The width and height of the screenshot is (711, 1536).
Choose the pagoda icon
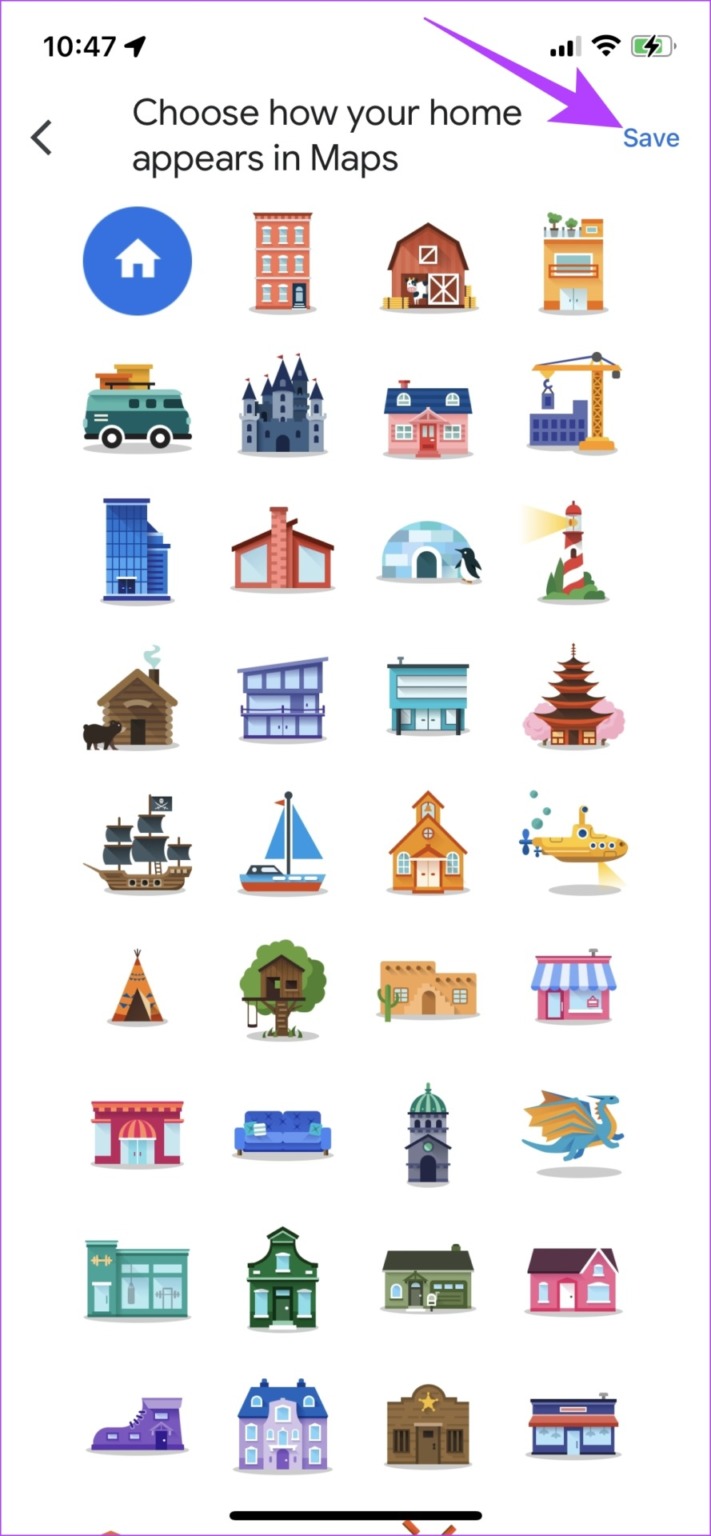(x=573, y=696)
